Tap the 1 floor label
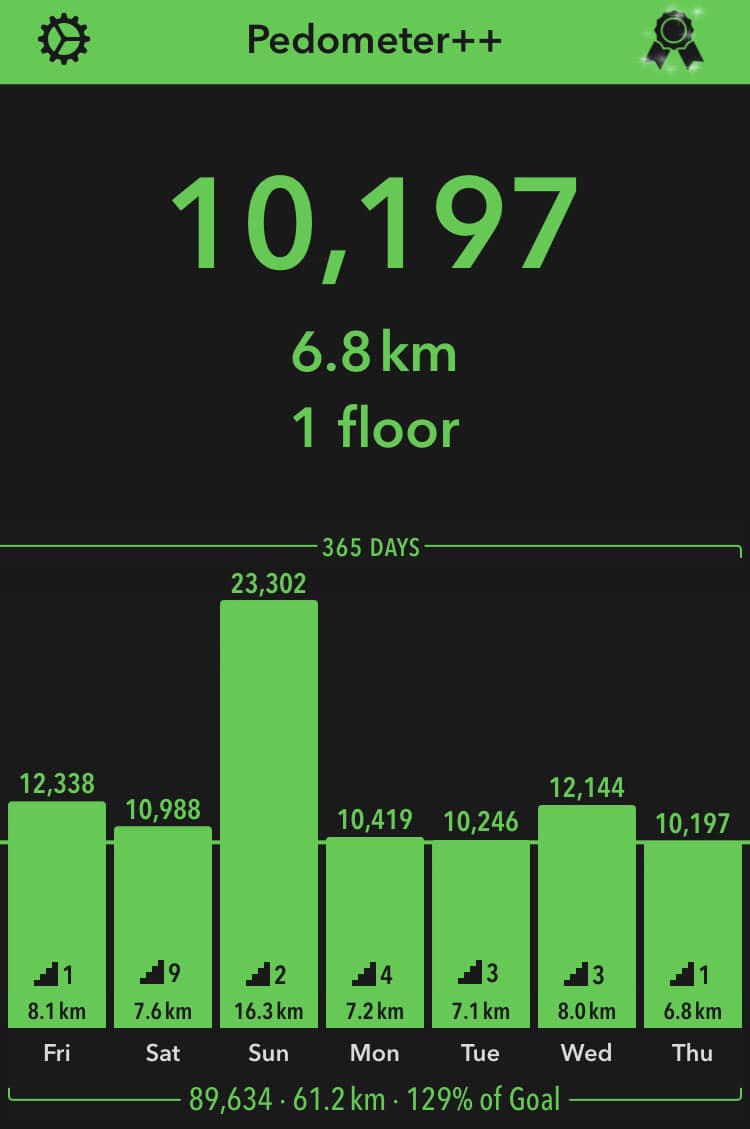Screen dimensions: 750x1129 click(375, 428)
